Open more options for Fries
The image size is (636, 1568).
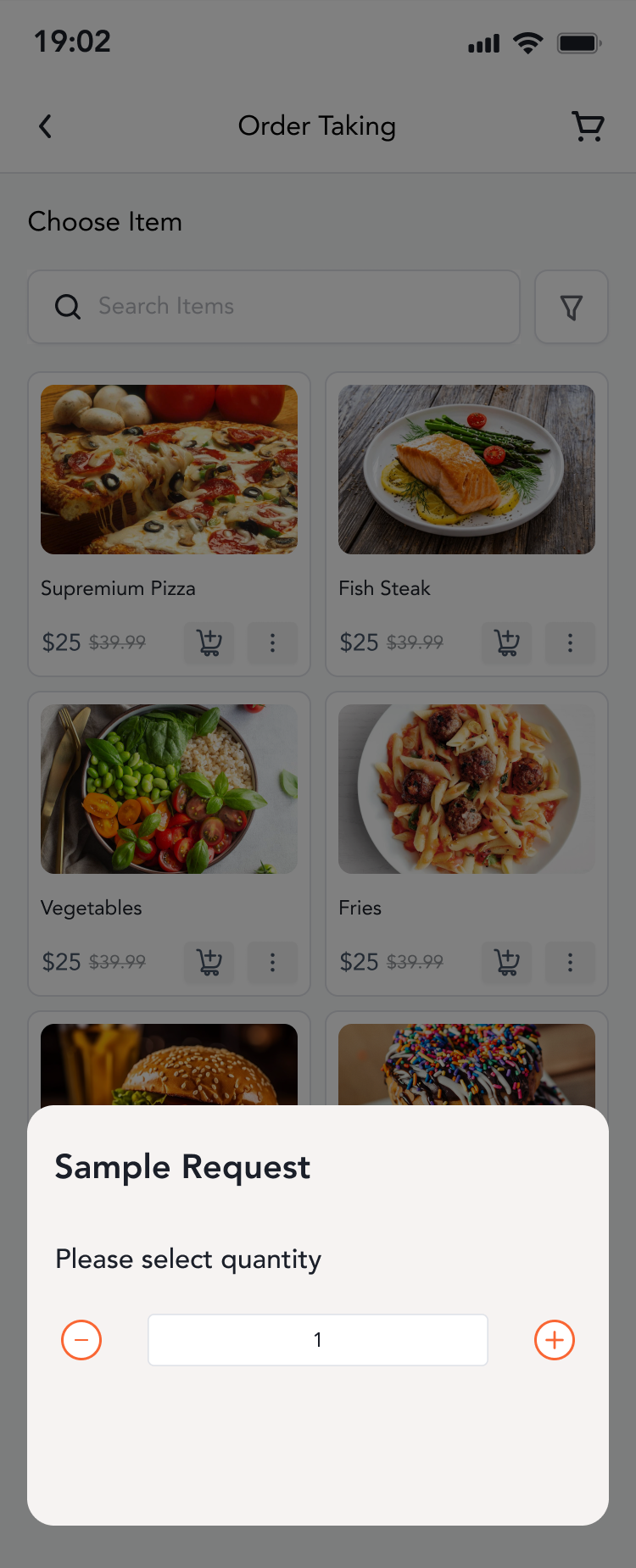pos(570,962)
